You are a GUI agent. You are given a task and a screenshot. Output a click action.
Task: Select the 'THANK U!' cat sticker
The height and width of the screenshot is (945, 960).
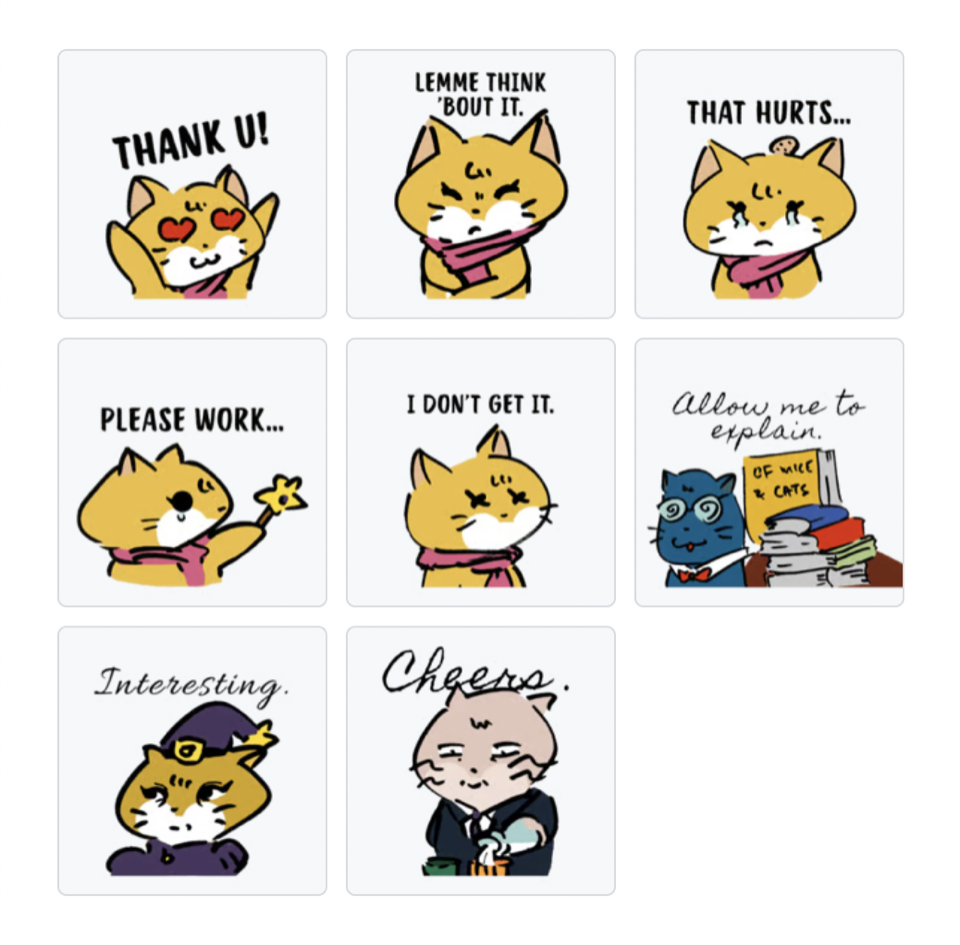(x=192, y=184)
